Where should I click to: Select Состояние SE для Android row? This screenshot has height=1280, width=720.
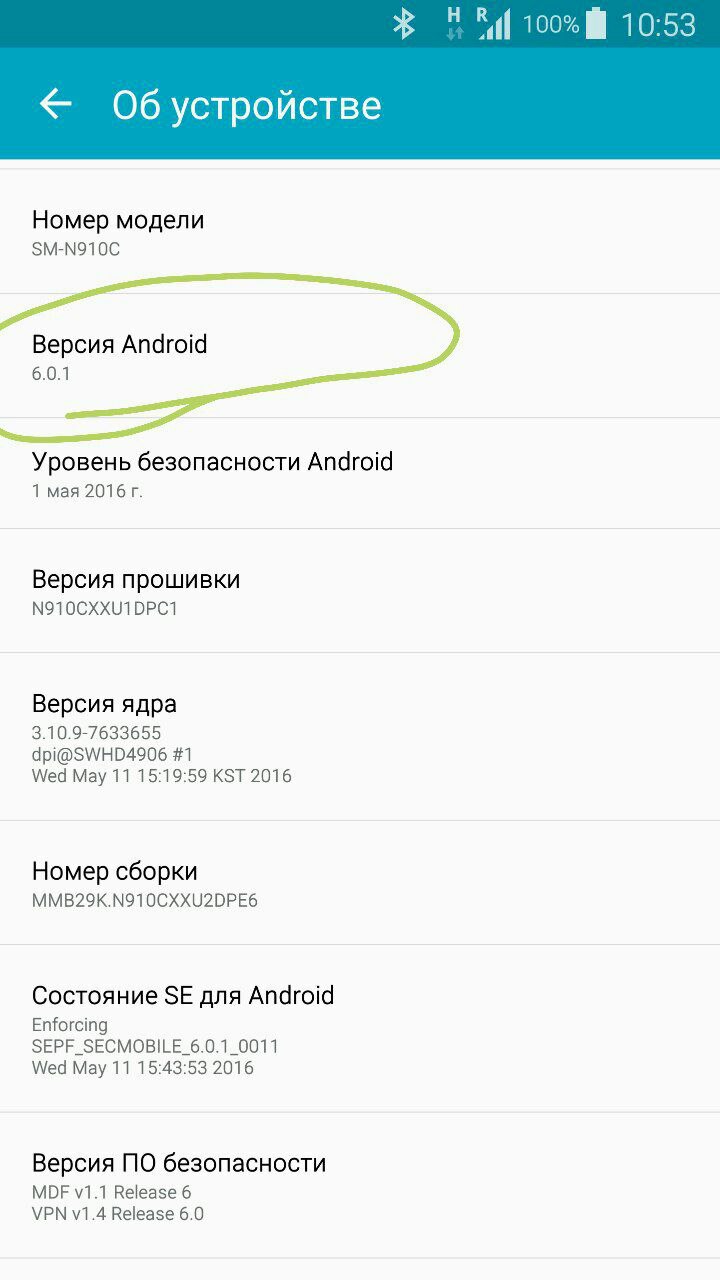pyautogui.click(x=360, y=1029)
